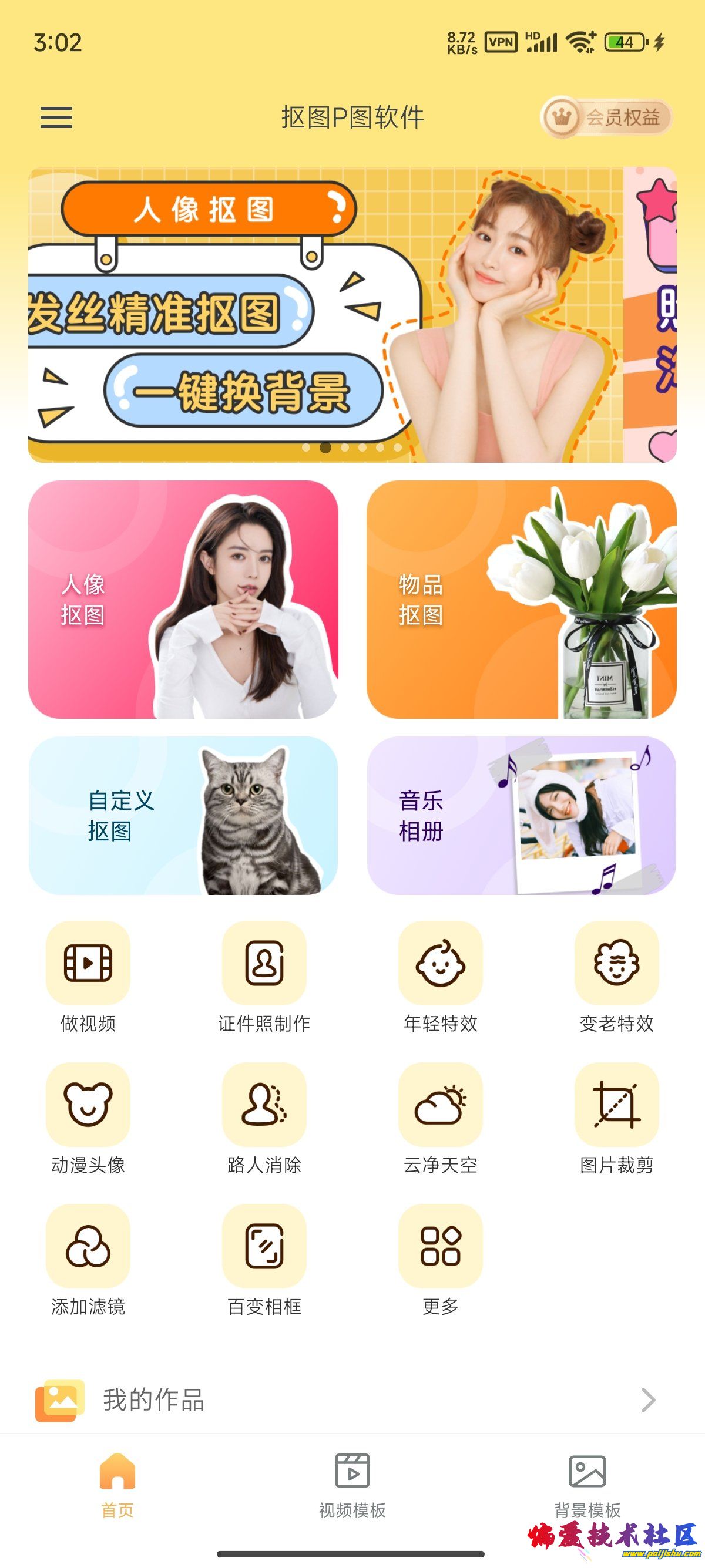Choose the 自定义抠图 custom cutout card
Image resolution: width=705 pixels, height=1568 pixels.
pos(183,816)
